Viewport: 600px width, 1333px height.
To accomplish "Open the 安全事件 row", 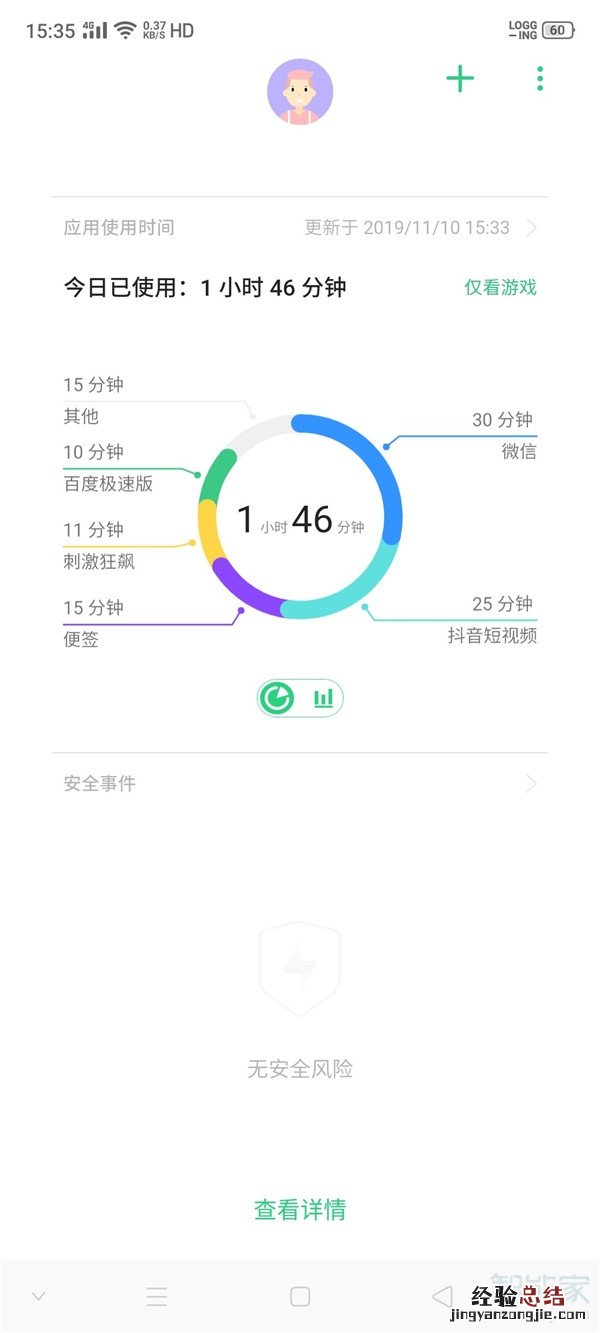I will click(x=300, y=783).
